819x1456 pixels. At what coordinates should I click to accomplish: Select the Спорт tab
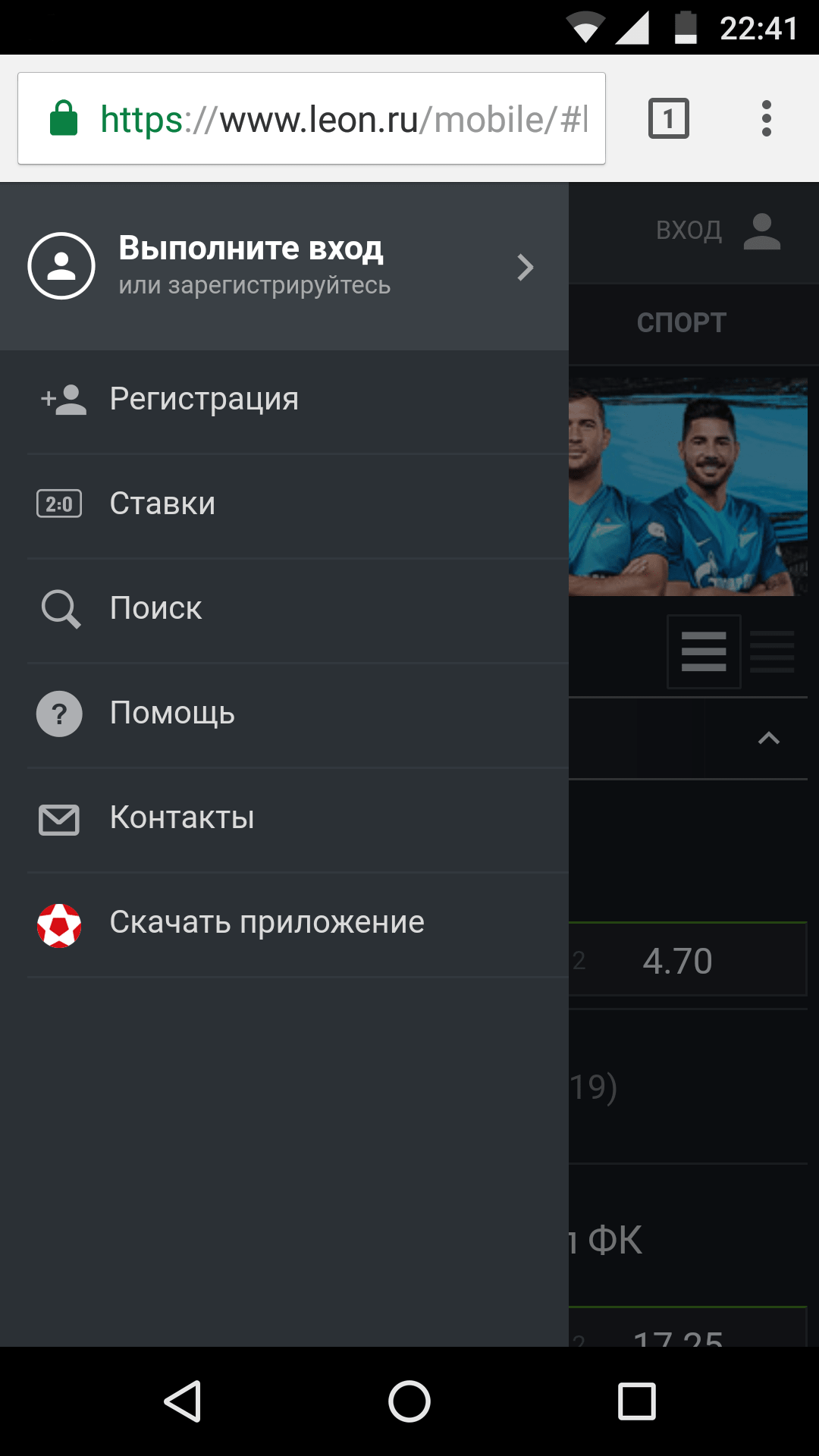tap(681, 323)
